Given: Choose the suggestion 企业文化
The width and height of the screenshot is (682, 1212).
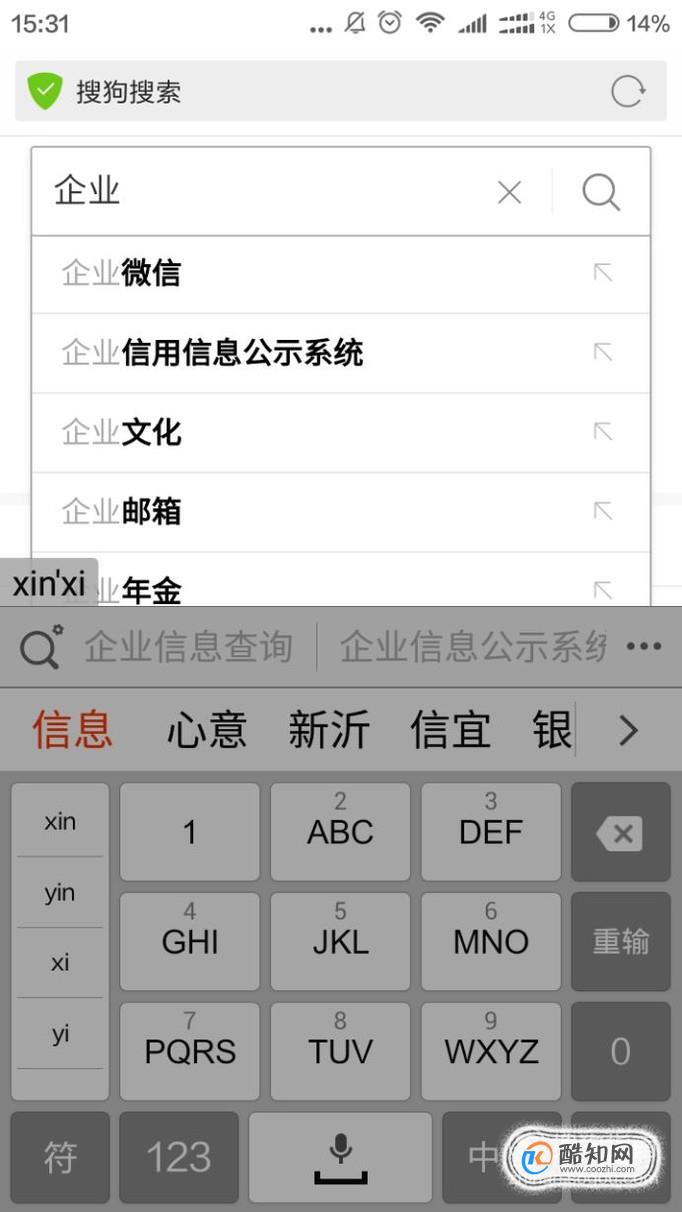Looking at the screenshot, I should pyautogui.click(x=340, y=432).
